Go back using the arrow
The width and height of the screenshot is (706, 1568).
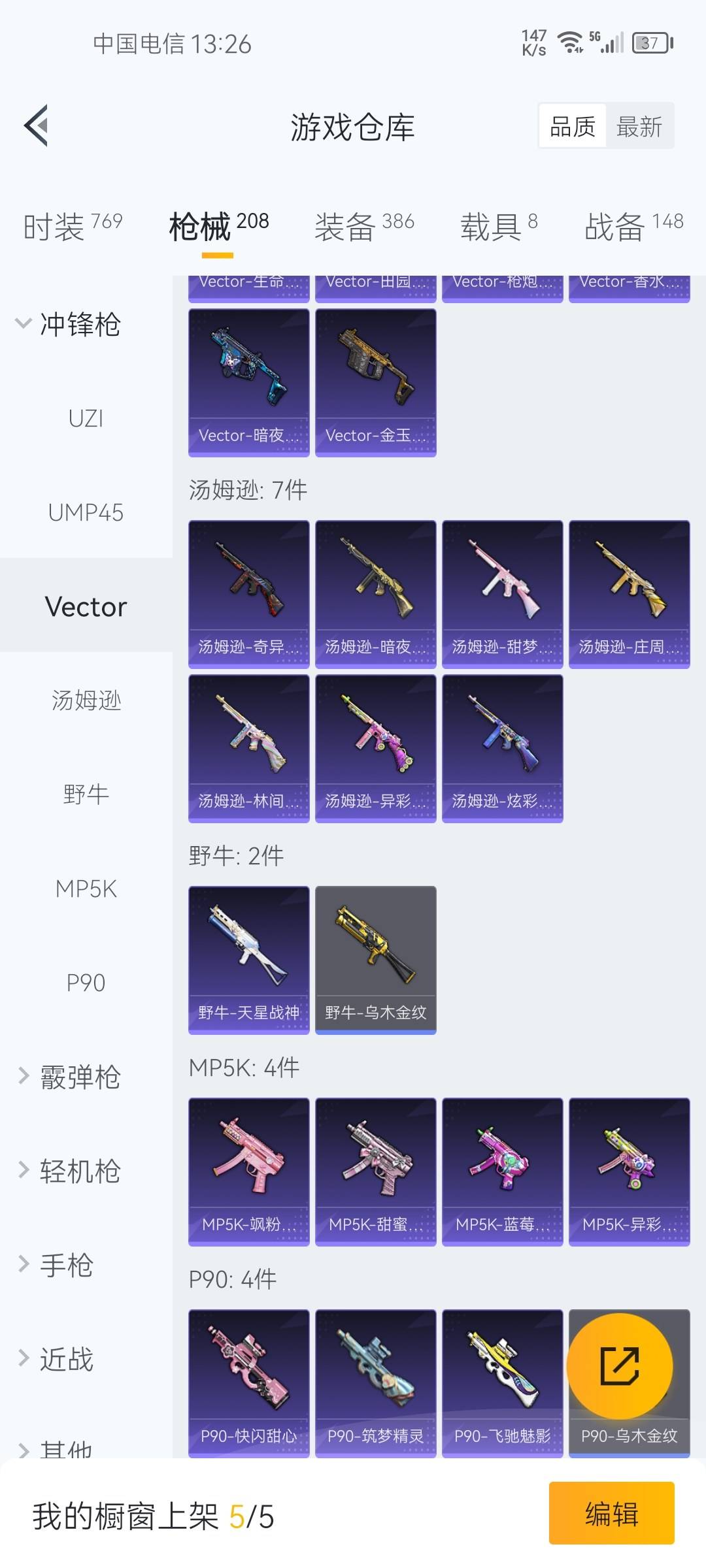pyautogui.click(x=37, y=125)
